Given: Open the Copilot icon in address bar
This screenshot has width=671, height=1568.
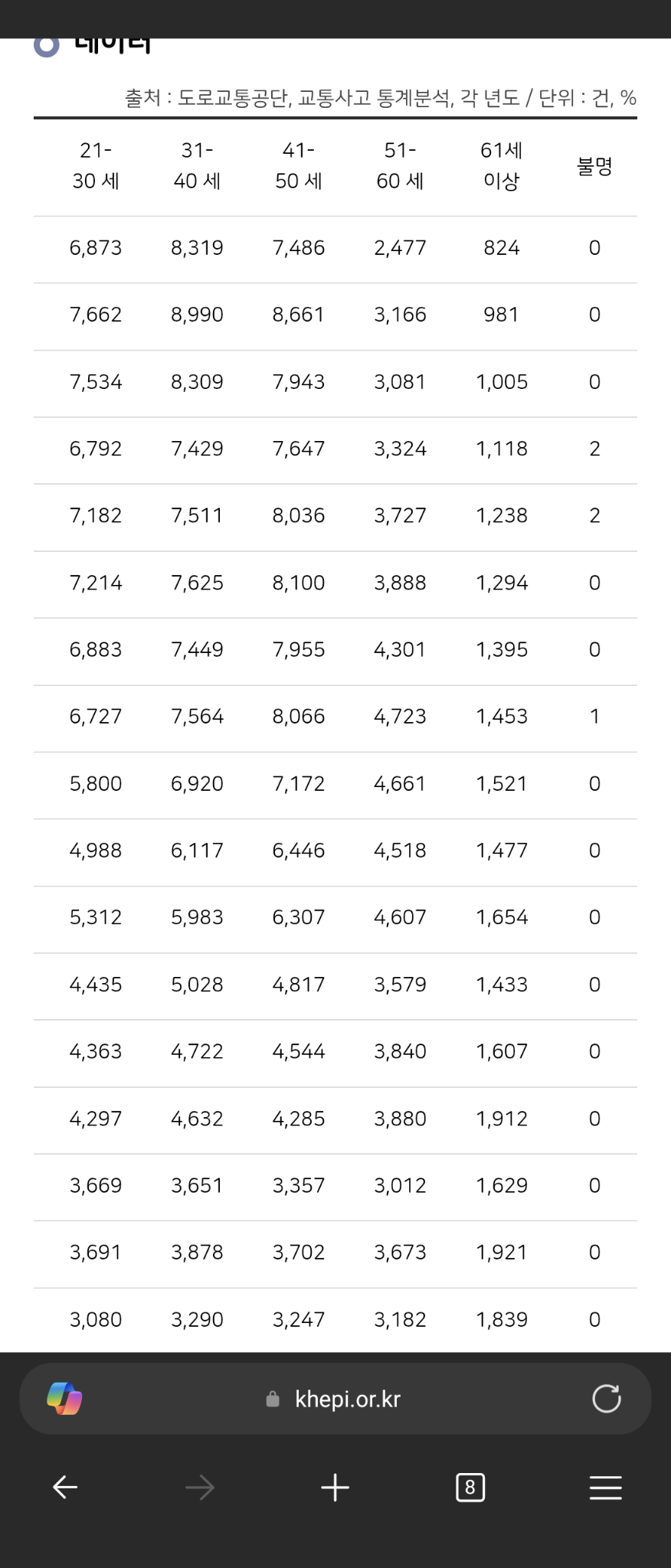Looking at the screenshot, I should [x=64, y=1398].
